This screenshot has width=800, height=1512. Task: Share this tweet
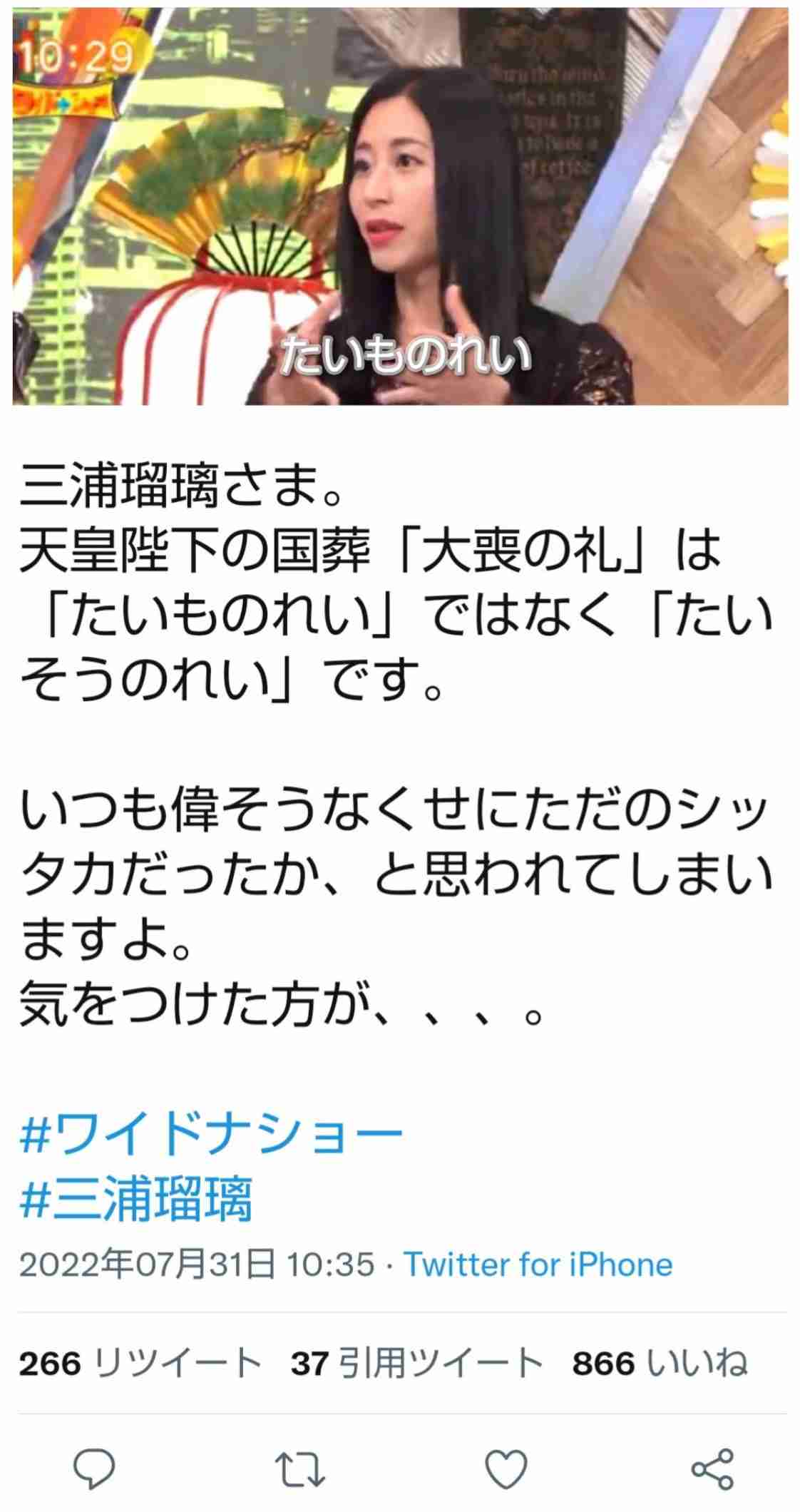pyautogui.click(x=712, y=1468)
